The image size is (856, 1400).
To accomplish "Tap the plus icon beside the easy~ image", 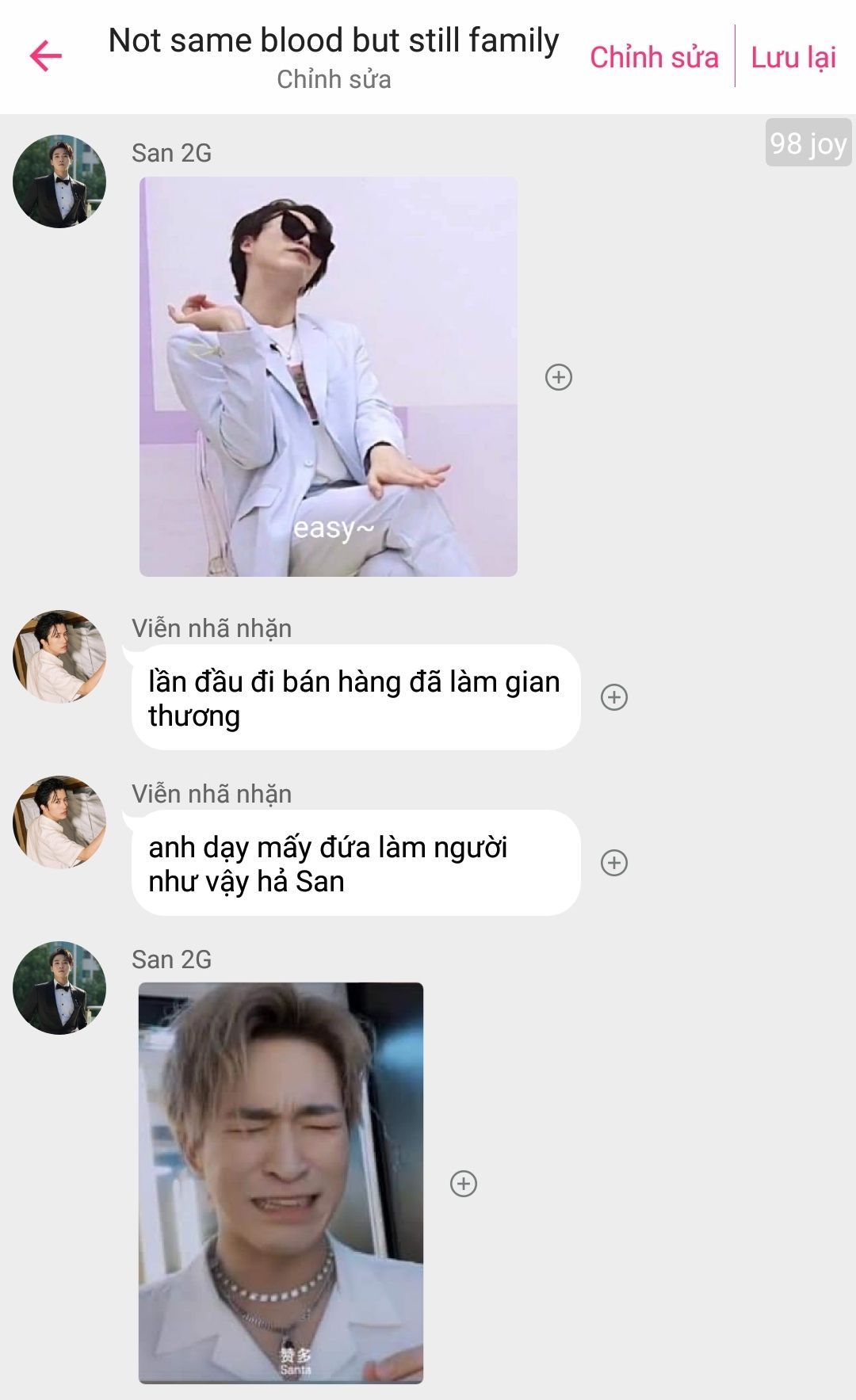I will pyautogui.click(x=559, y=377).
